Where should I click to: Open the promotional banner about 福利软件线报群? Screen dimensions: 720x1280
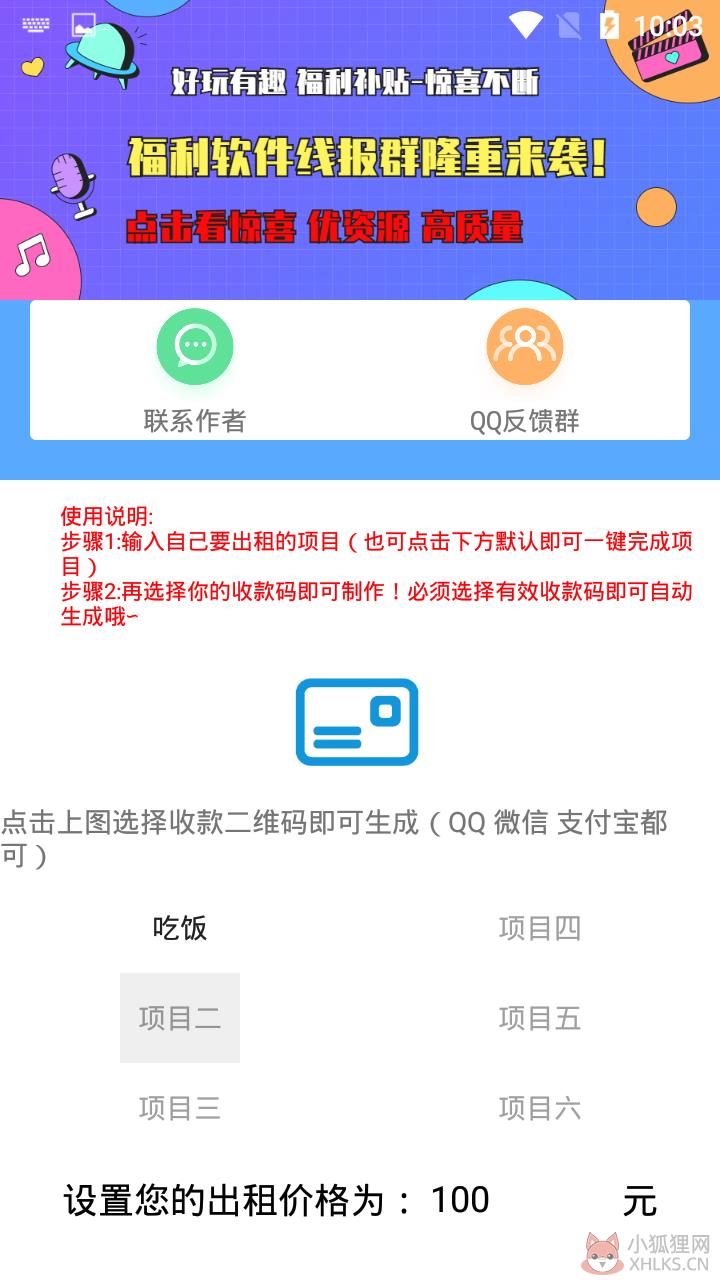(x=360, y=150)
